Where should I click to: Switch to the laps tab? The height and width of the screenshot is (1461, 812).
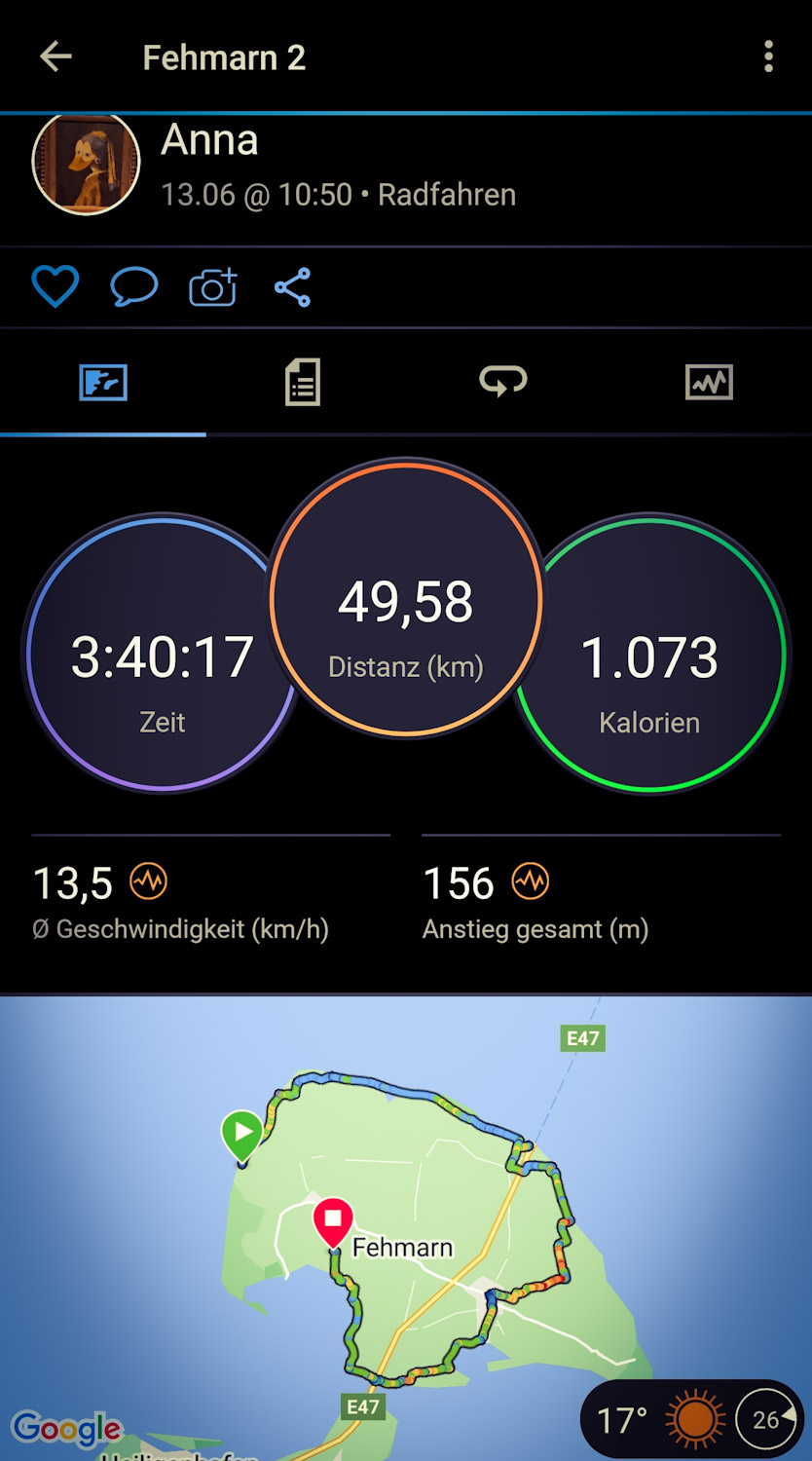click(503, 382)
